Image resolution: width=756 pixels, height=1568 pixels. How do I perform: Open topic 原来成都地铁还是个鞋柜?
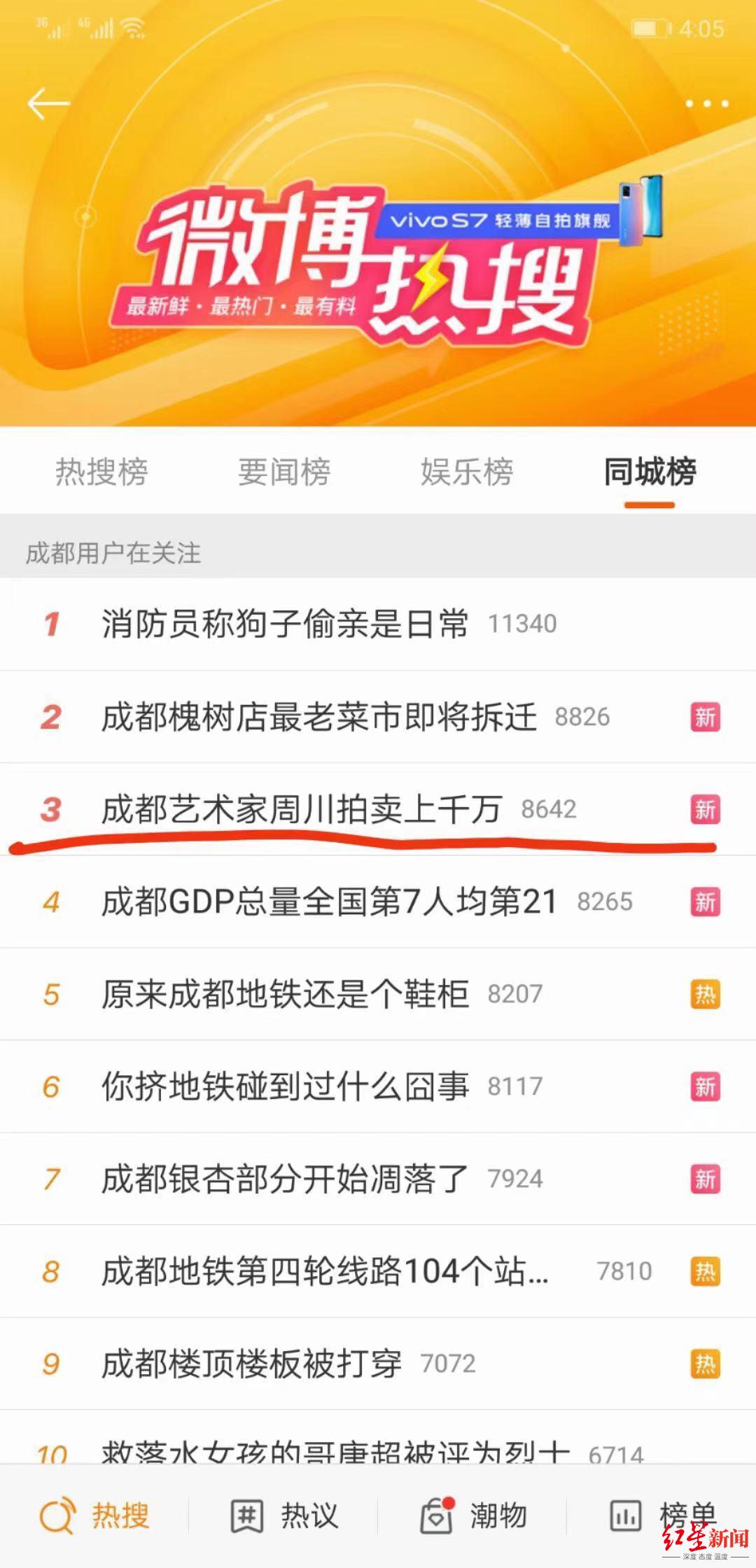(284, 994)
